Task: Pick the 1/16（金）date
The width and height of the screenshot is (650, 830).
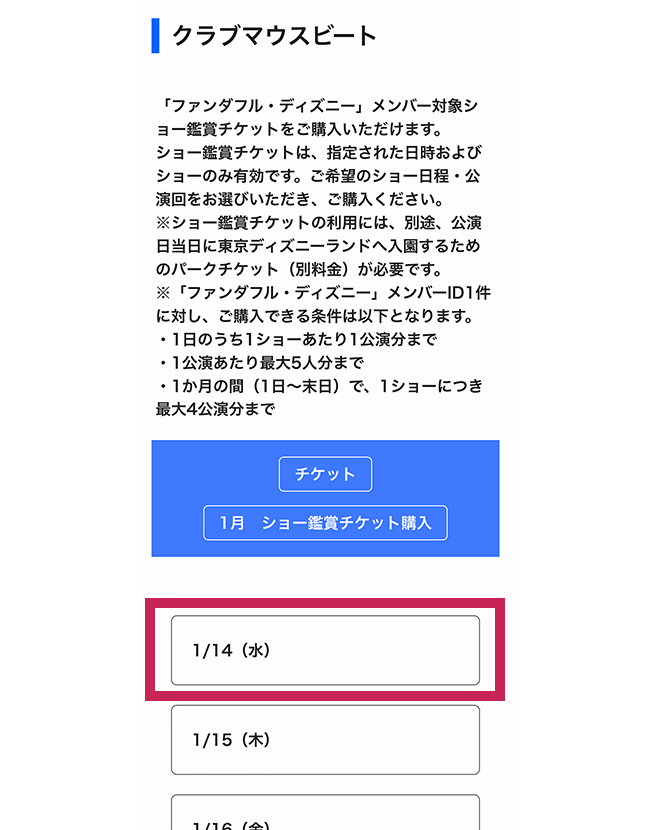Action: (x=325, y=814)
